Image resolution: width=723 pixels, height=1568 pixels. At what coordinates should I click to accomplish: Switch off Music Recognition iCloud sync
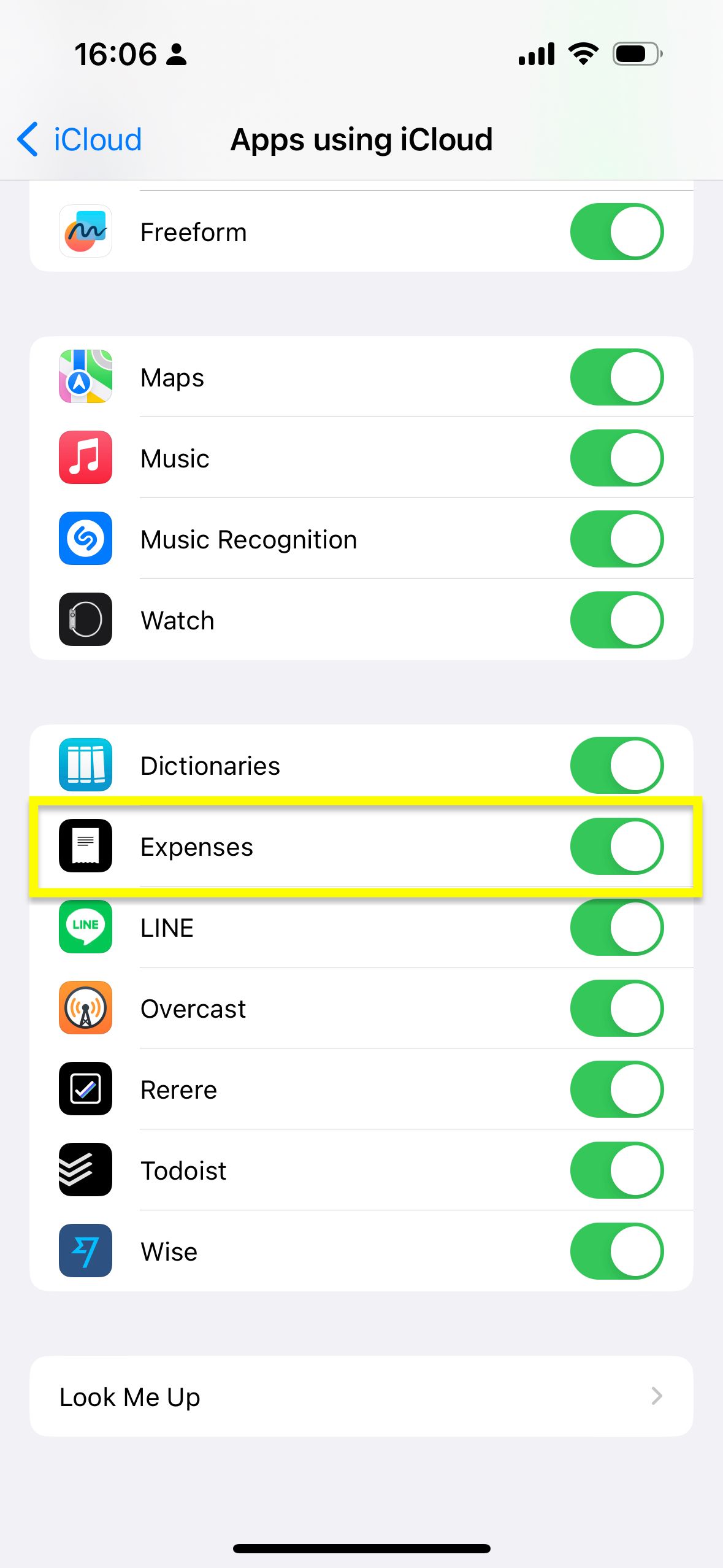[x=616, y=539]
